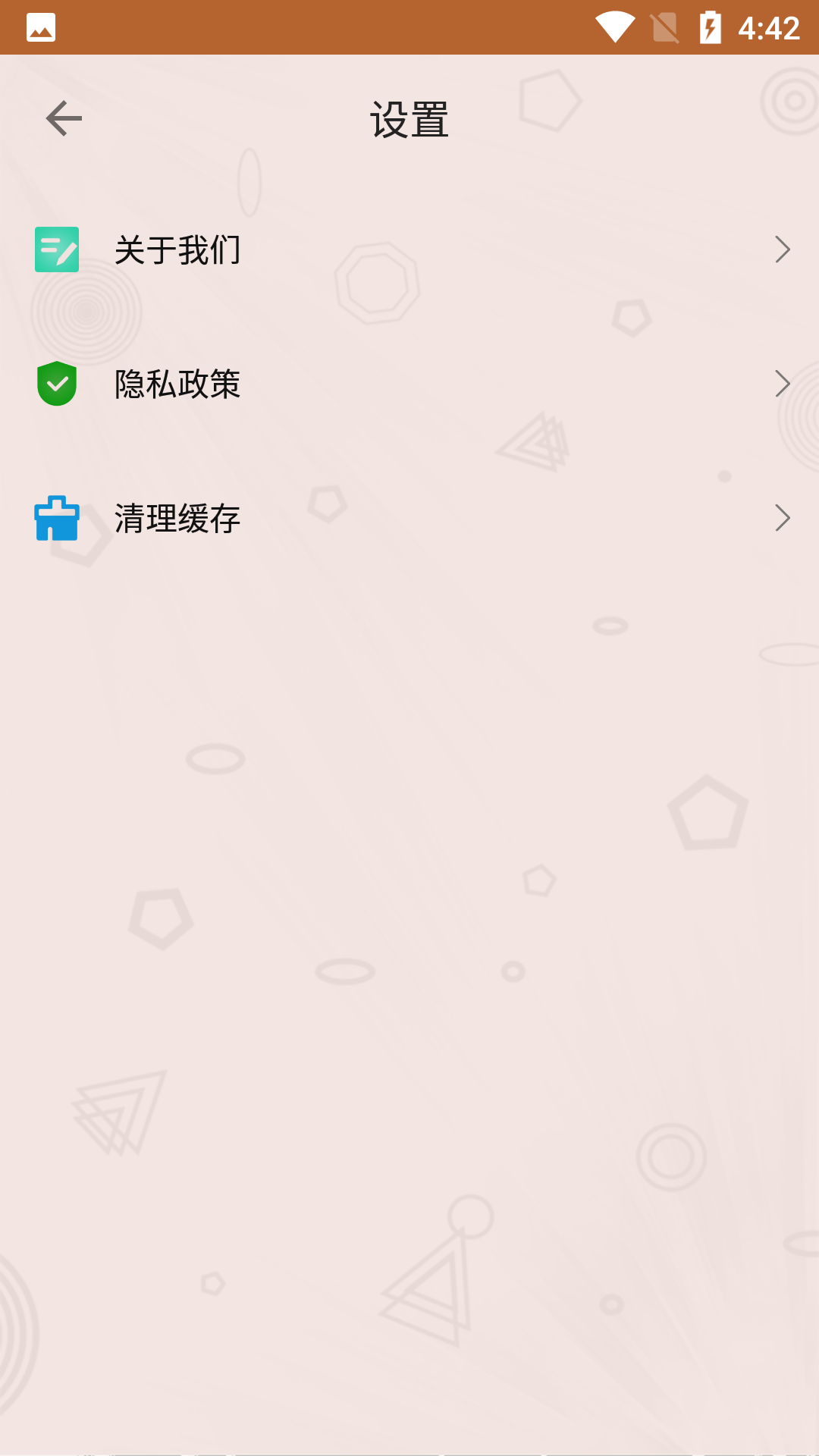This screenshot has width=819, height=1456.
Task: Open the privacy policy page
Action: click(177, 384)
